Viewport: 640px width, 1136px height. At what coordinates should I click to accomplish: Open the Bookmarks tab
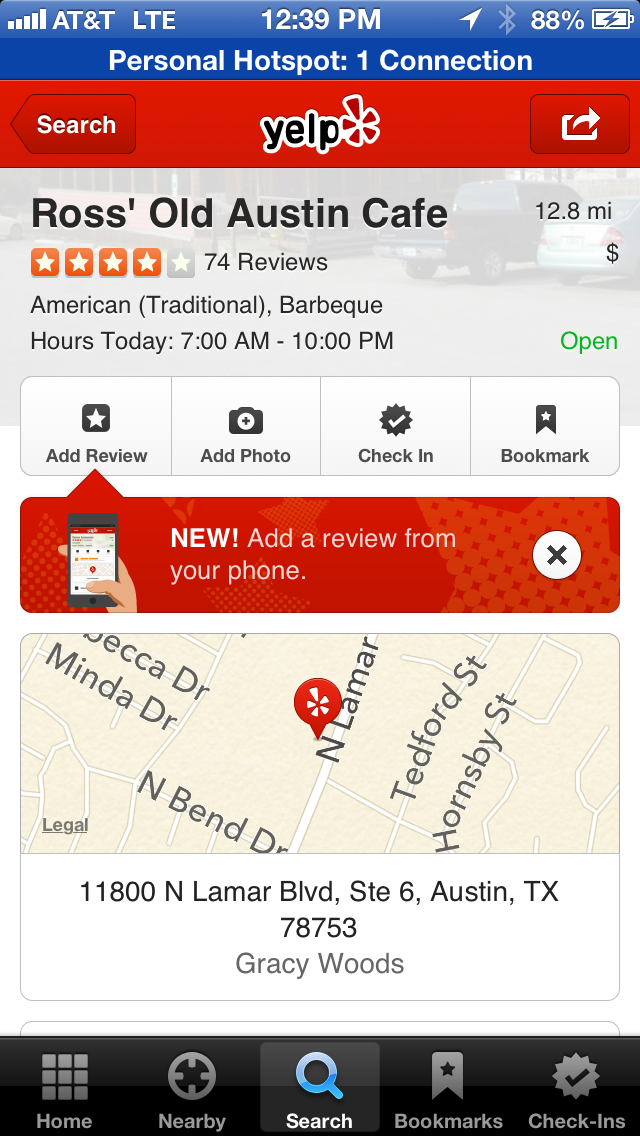447,1090
